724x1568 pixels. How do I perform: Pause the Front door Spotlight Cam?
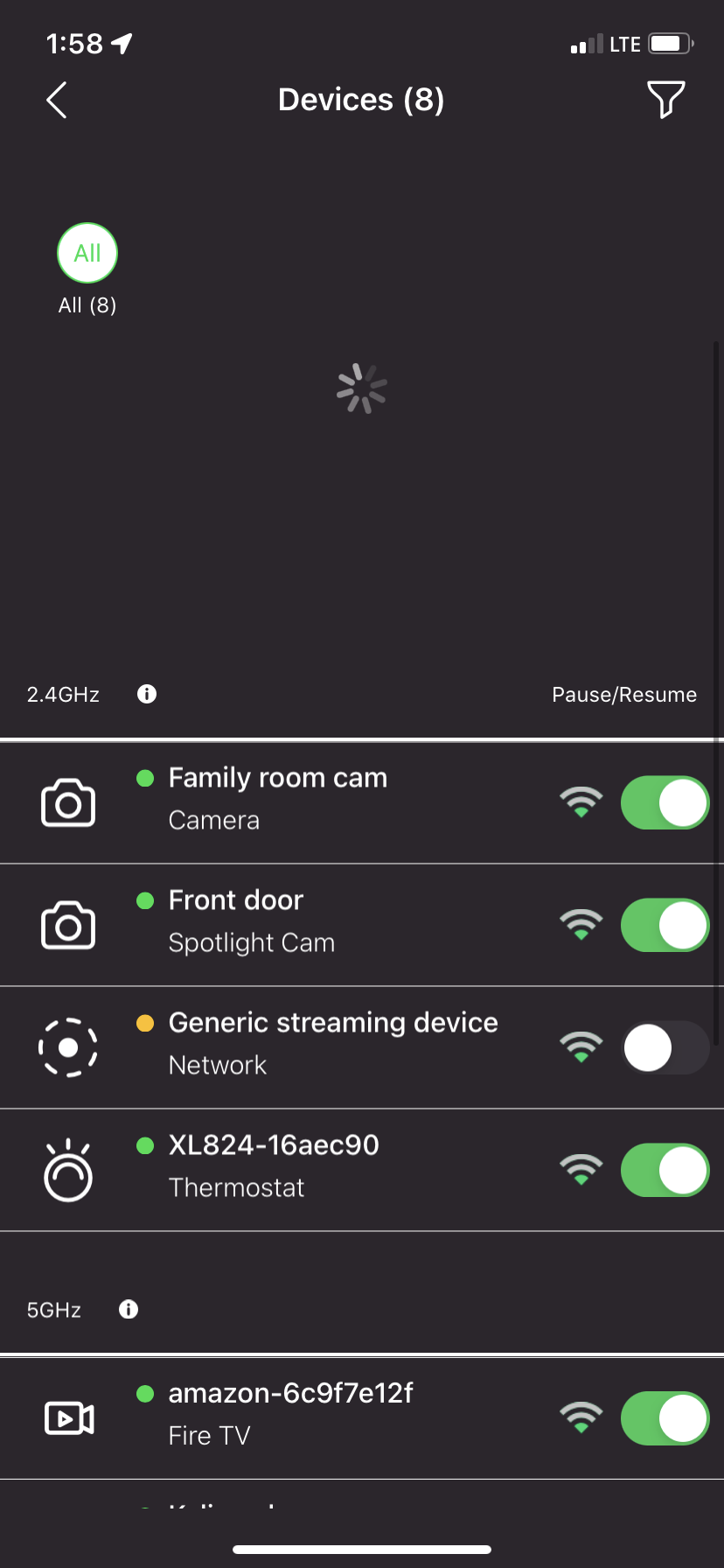pos(665,925)
